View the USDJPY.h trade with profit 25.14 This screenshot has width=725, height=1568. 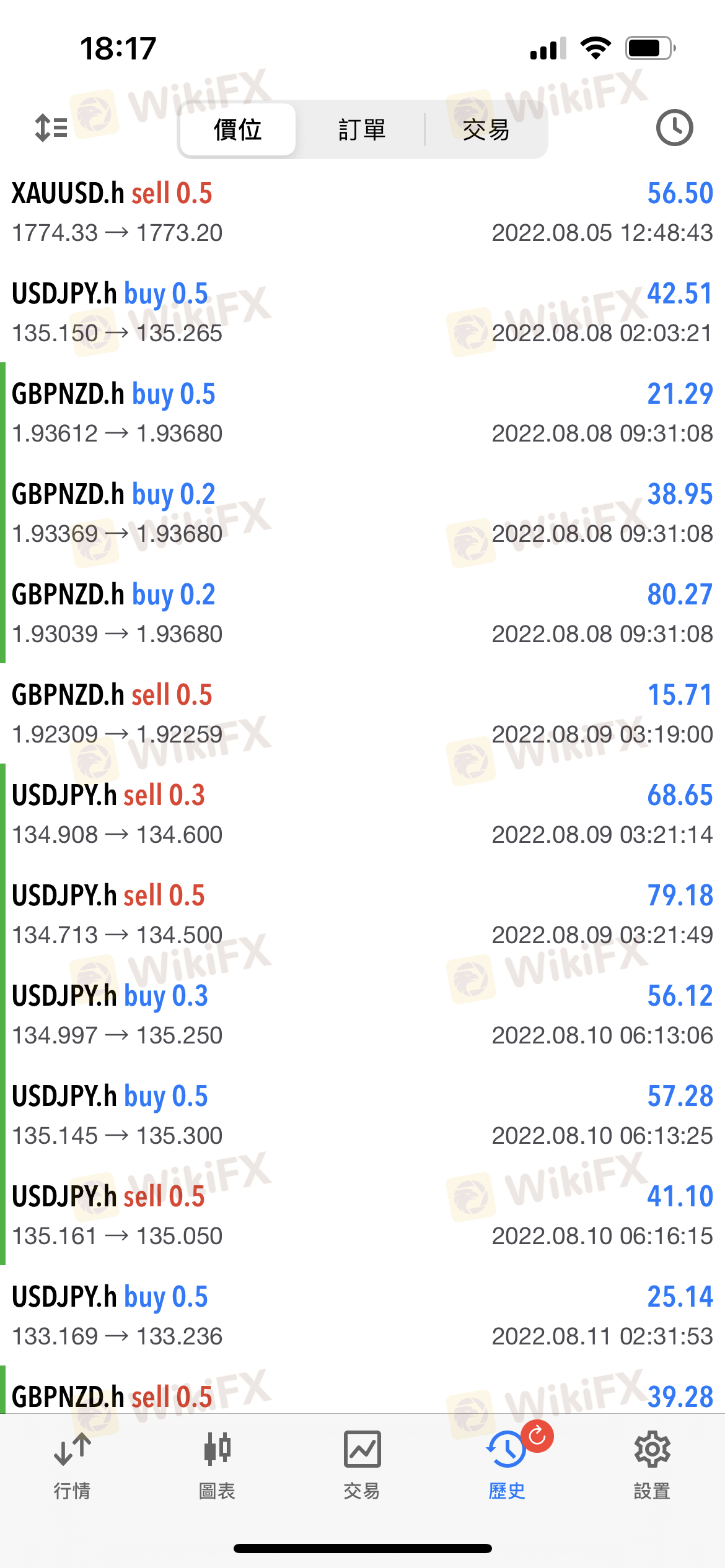point(362,1316)
